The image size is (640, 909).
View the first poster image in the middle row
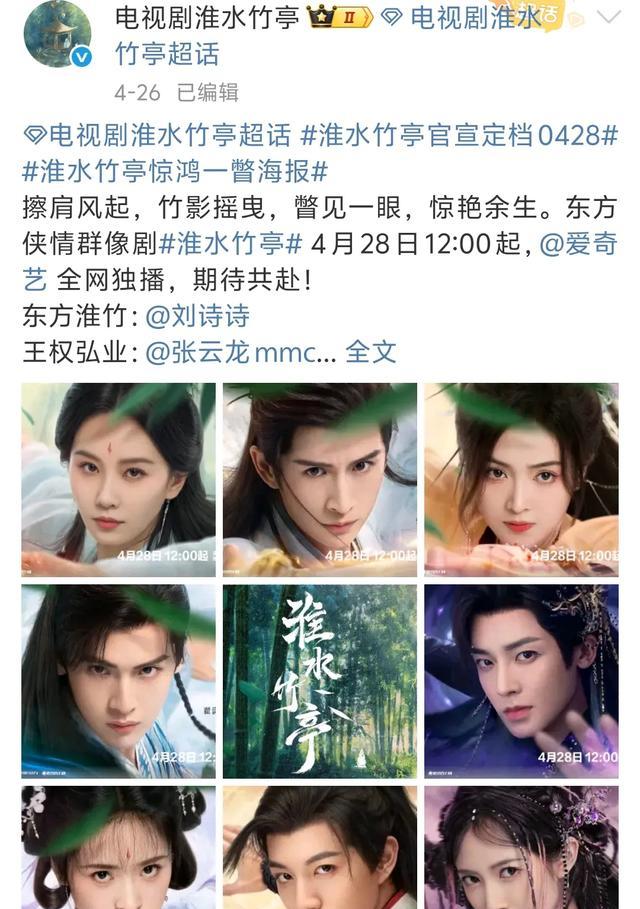119,681
